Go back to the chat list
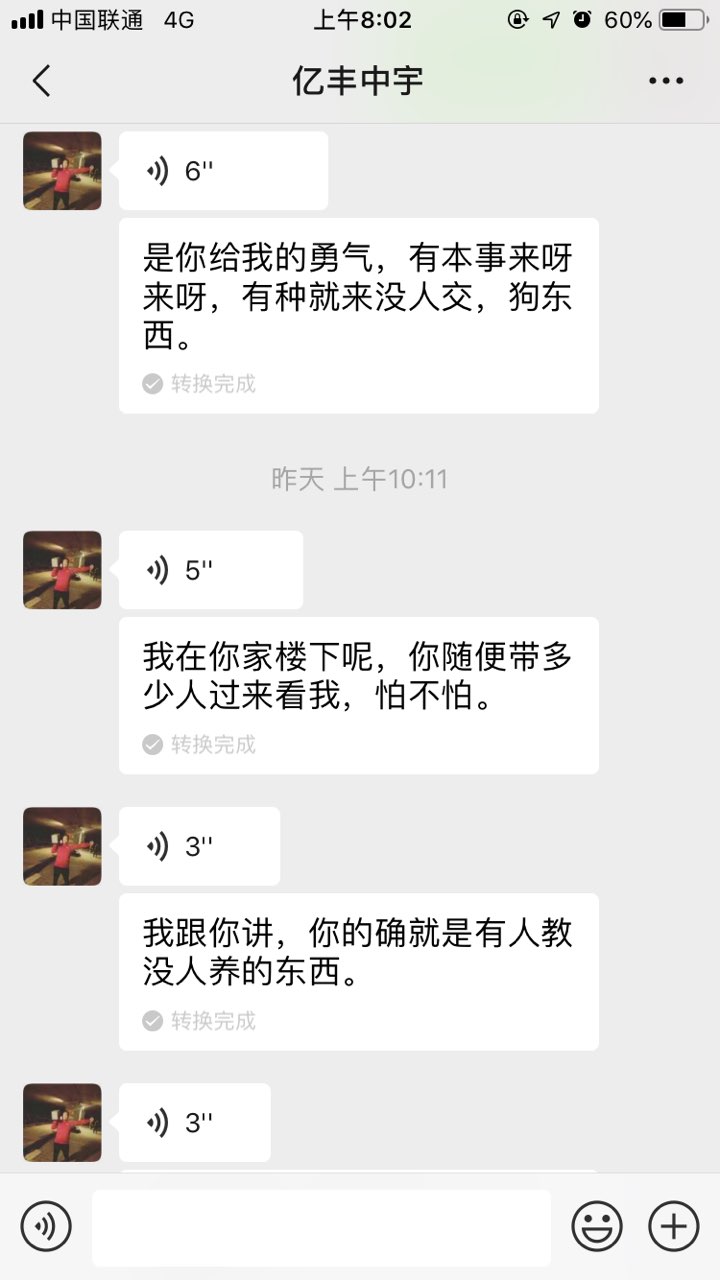Screen dimensions: 720x1280 click(41, 81)
